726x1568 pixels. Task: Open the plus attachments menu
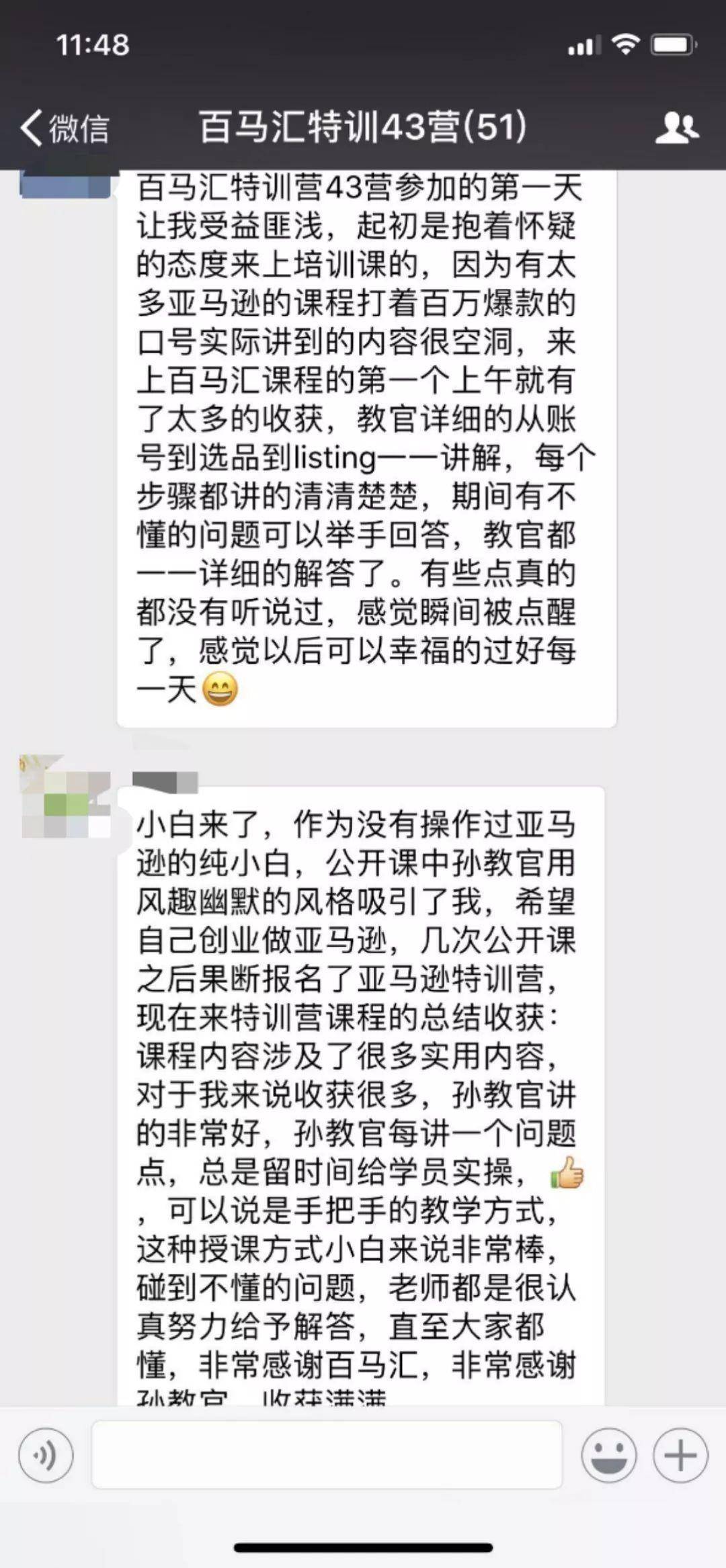point(680,1456)
